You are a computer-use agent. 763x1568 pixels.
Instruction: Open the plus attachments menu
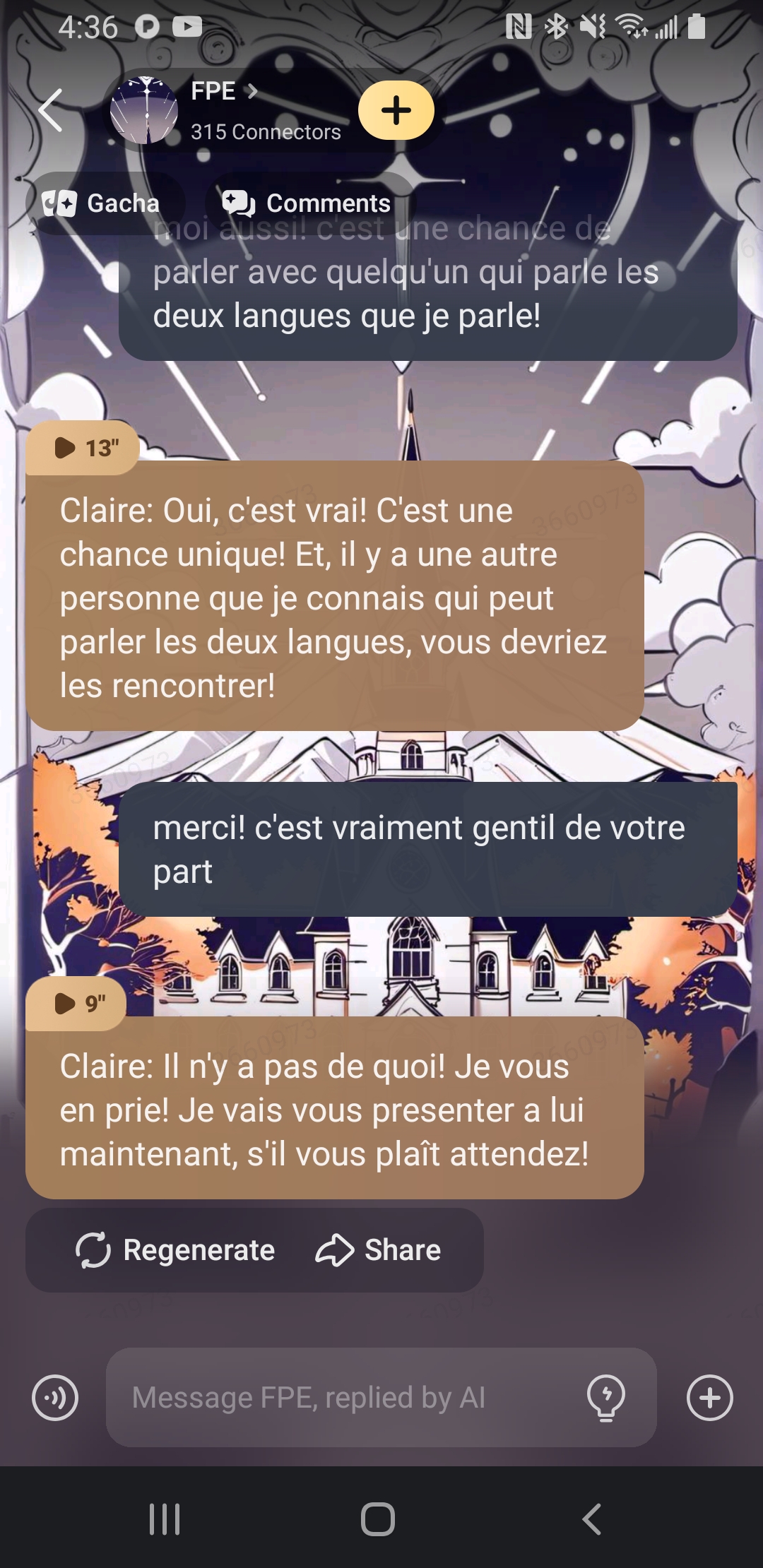[709, 1397]
